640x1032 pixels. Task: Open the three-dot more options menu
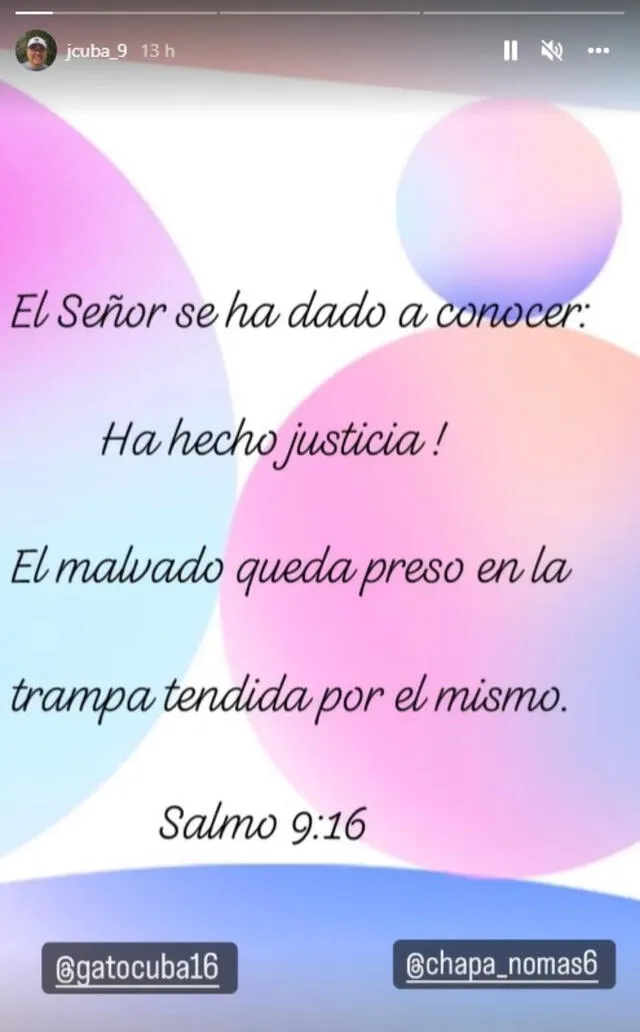(597, 51)
